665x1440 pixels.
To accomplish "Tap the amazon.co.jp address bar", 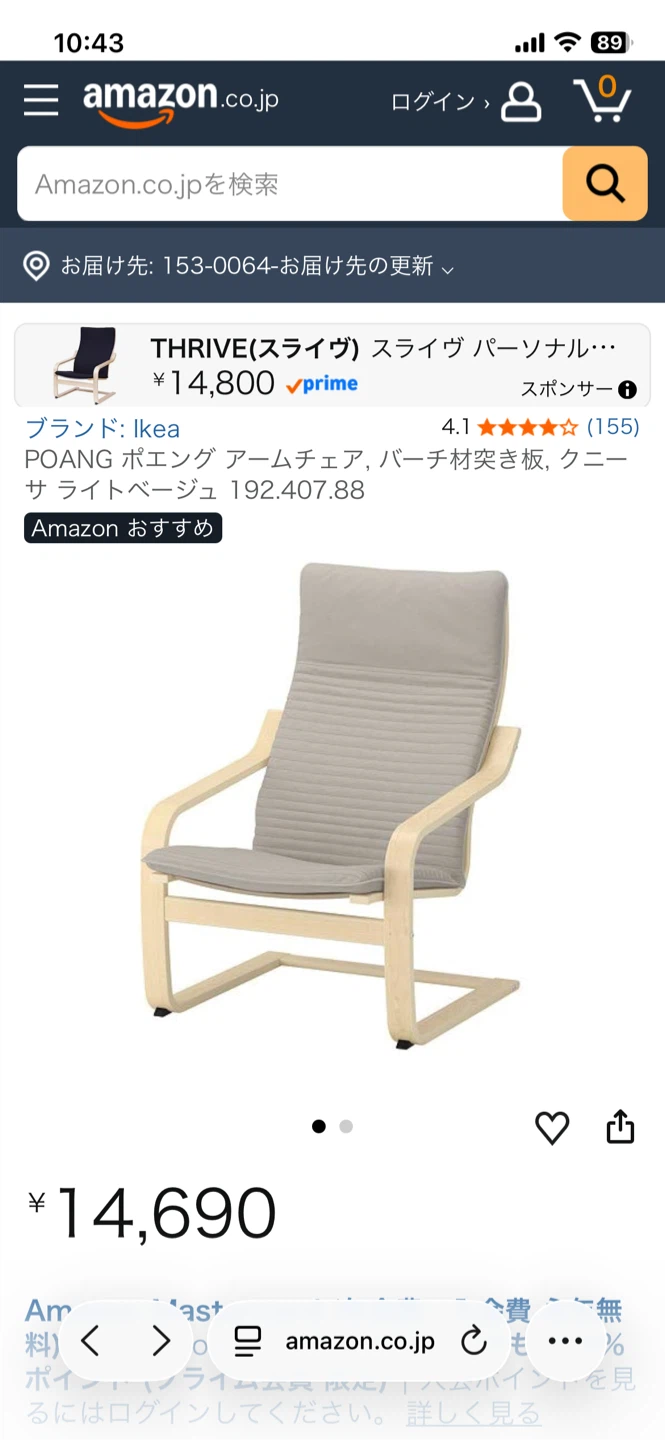I will point(359,1341).
